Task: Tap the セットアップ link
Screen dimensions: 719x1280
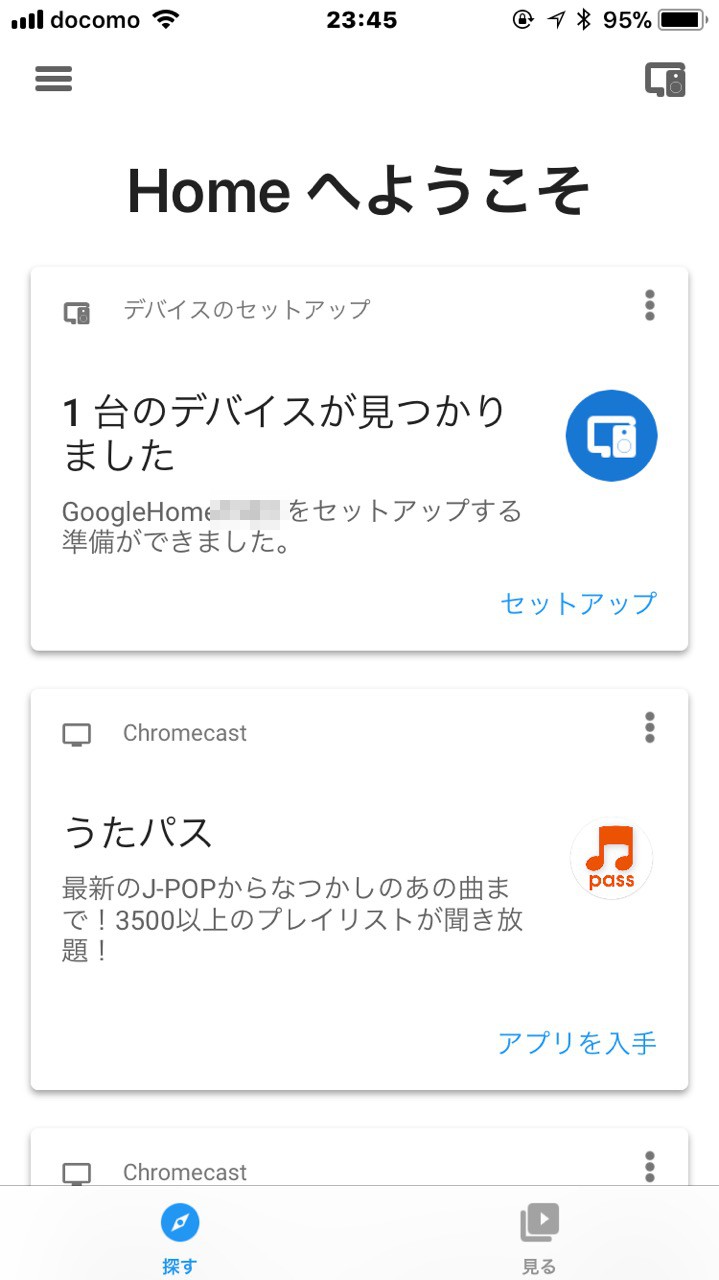Action: coord(578,603)
